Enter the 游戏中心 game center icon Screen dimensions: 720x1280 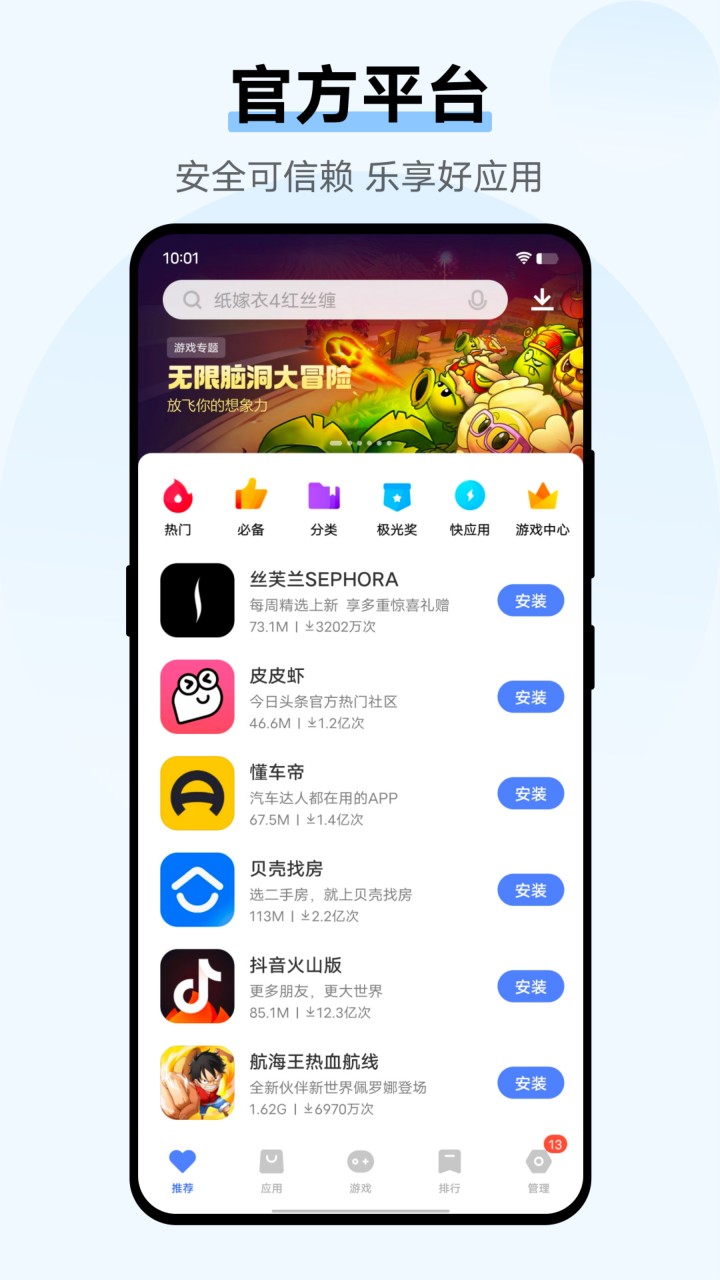pos(541,498)
